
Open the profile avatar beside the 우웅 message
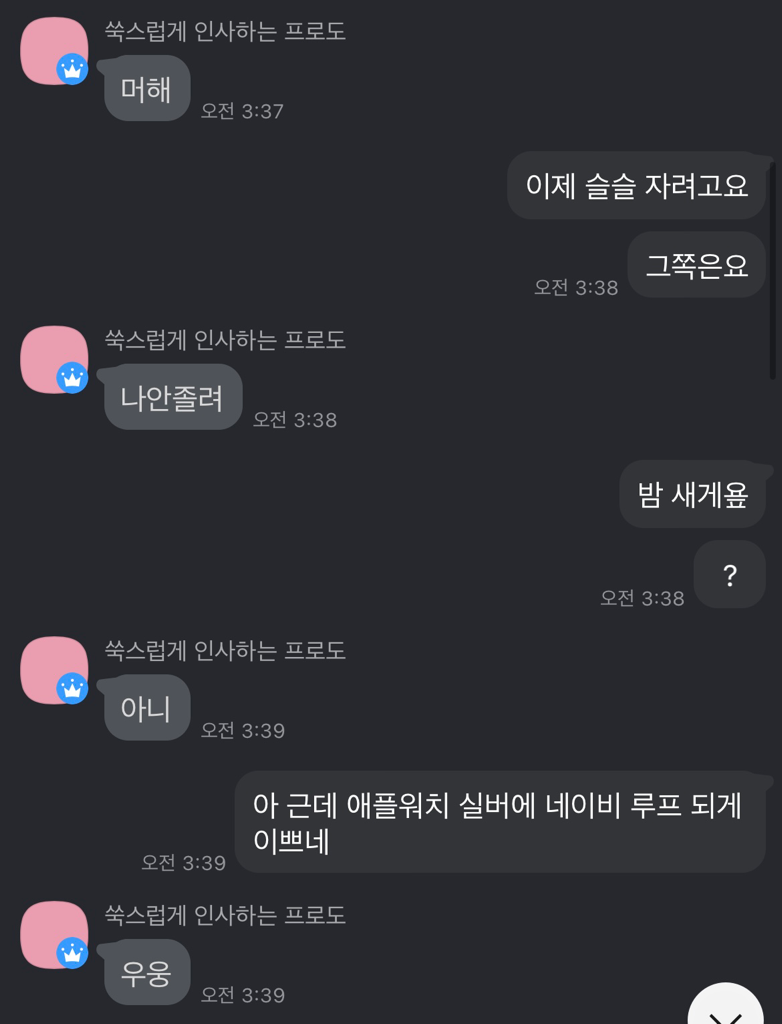pos(54,935)
